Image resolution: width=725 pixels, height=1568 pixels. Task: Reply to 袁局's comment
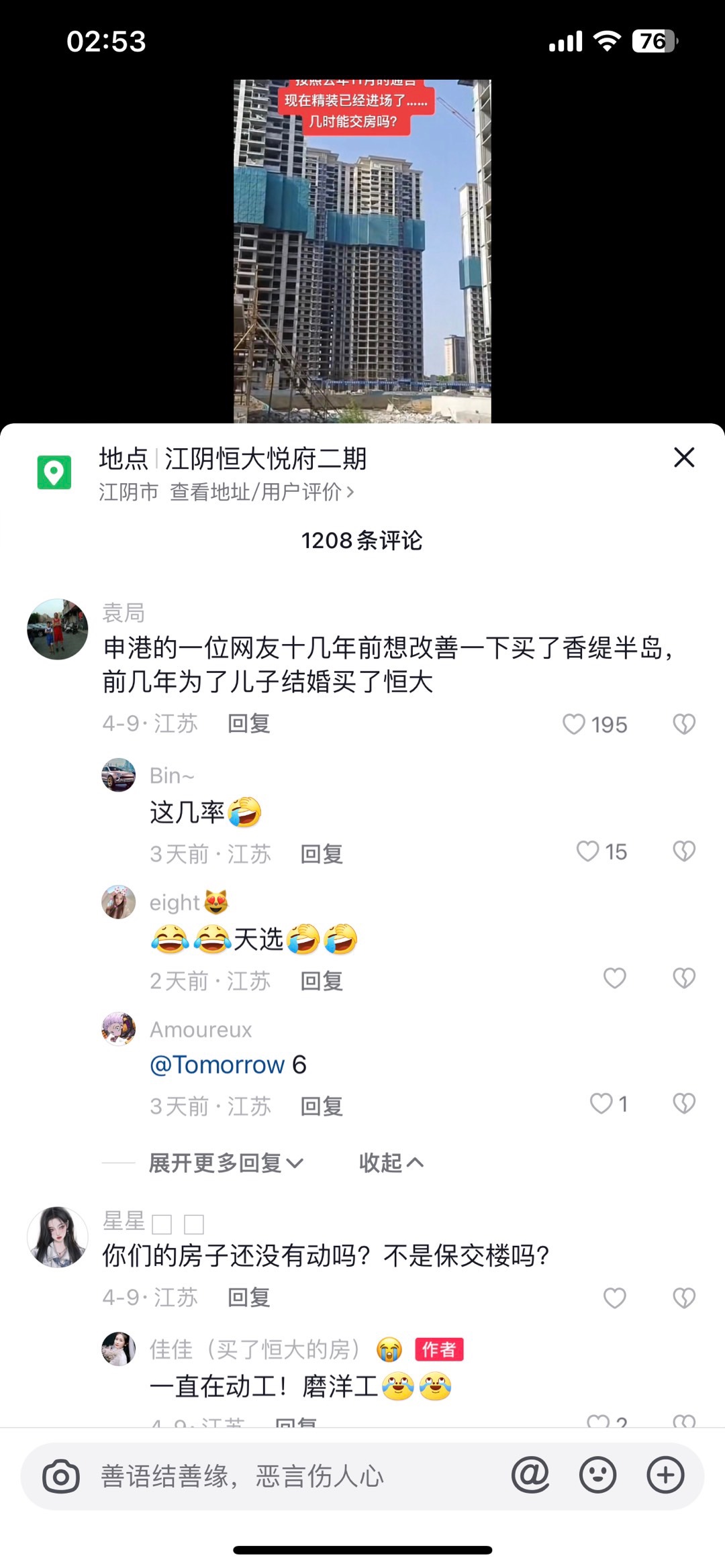click(248, 724)
